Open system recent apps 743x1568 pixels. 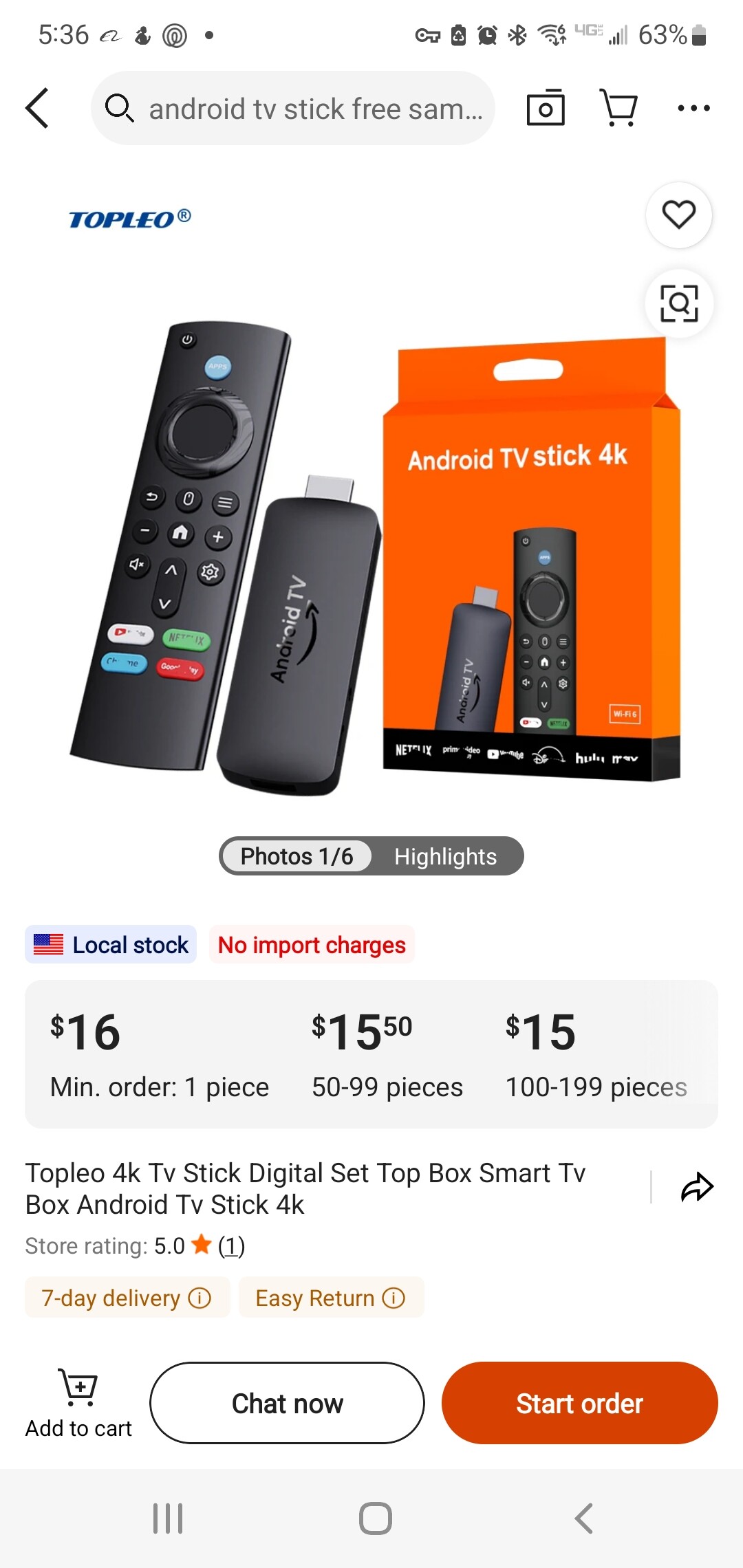click(x=168, y=1518)
